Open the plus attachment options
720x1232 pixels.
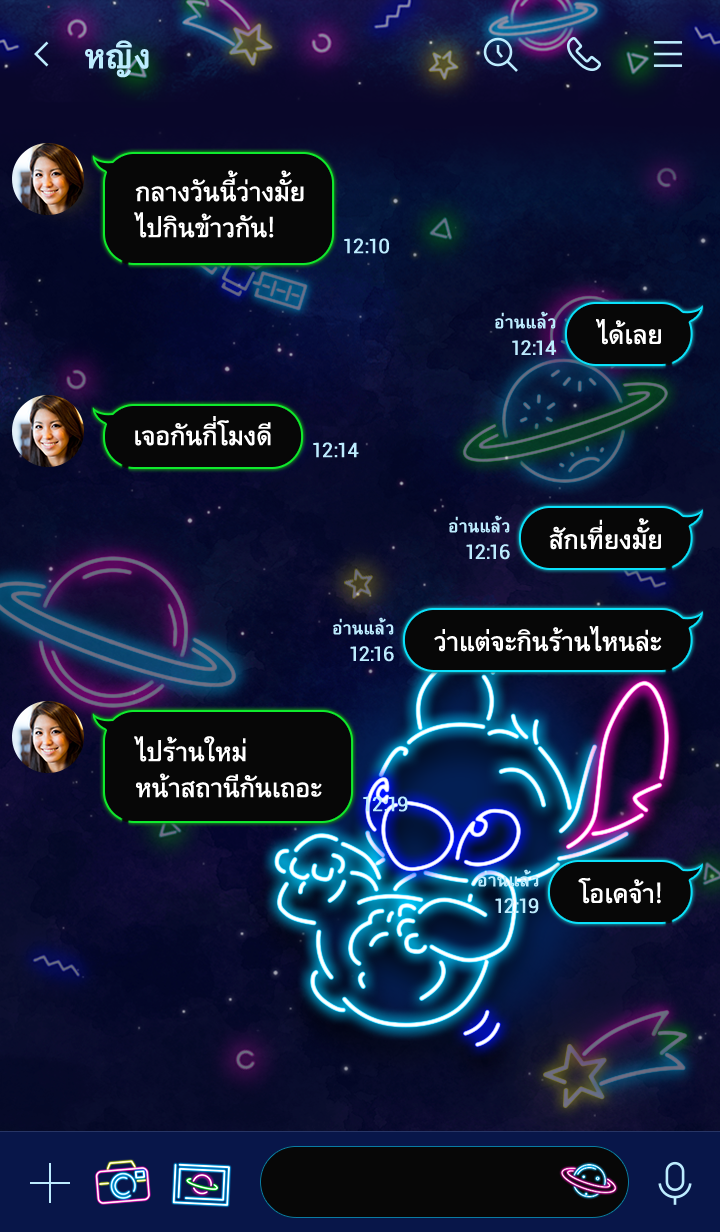pos(49,1183)
